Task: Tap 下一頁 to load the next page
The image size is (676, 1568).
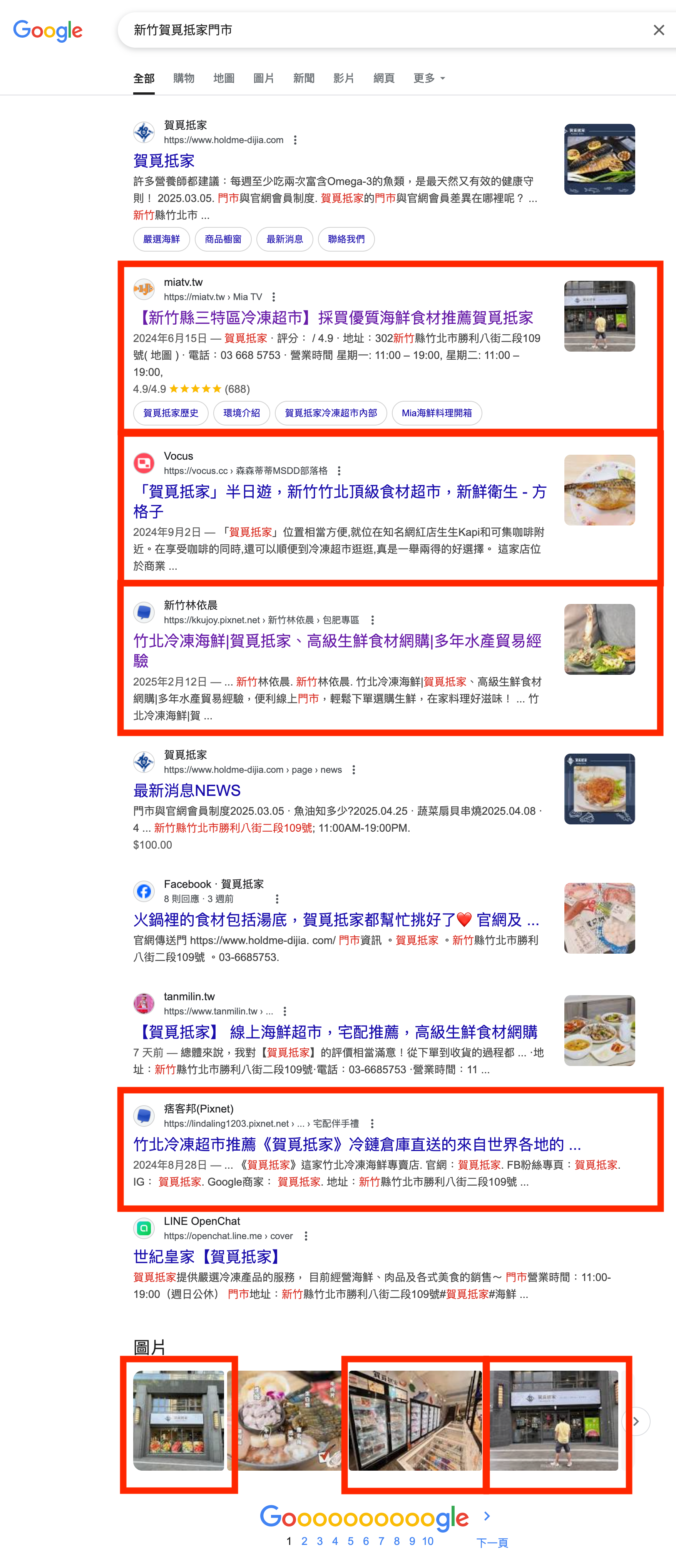Action: (x=492, y=1543)
